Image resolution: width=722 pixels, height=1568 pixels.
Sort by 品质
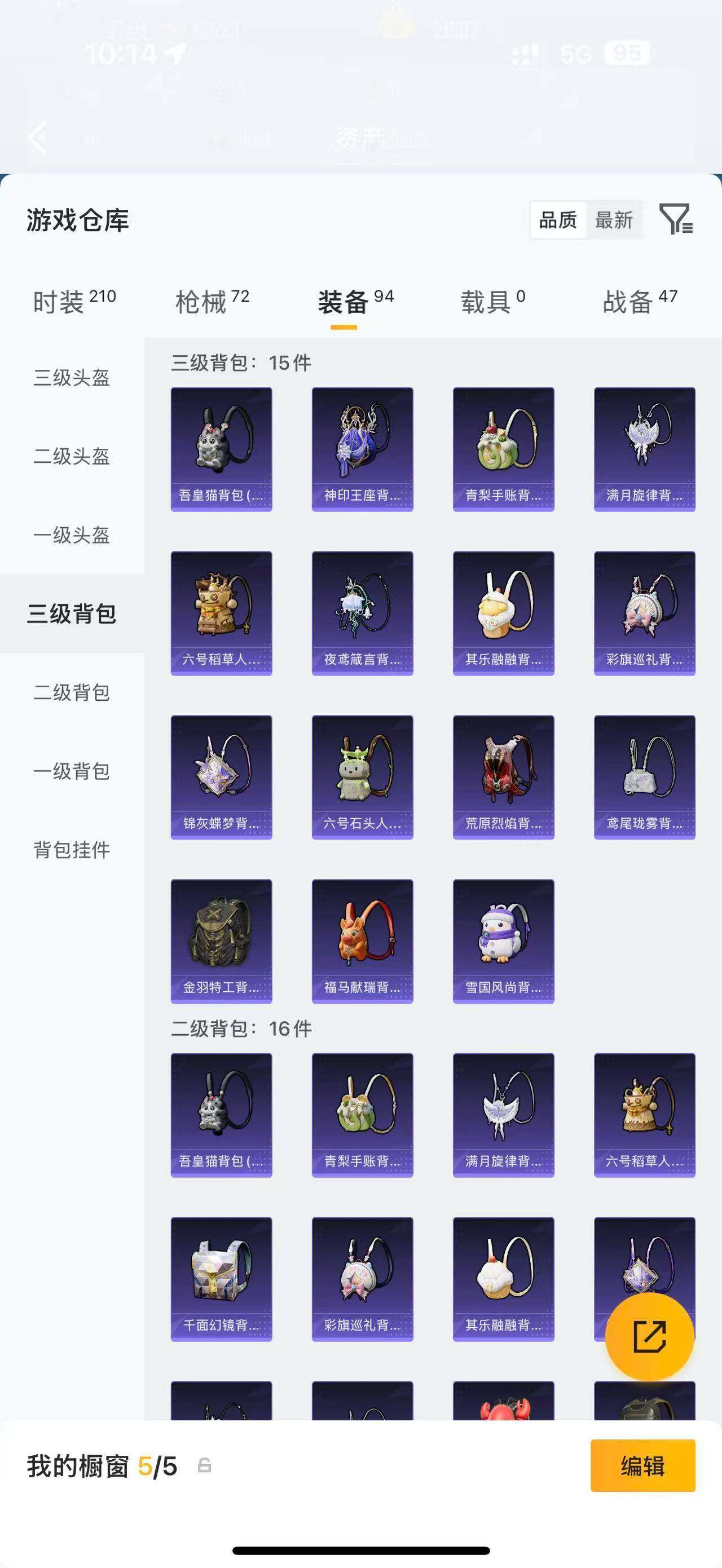[x=558, y=220]
